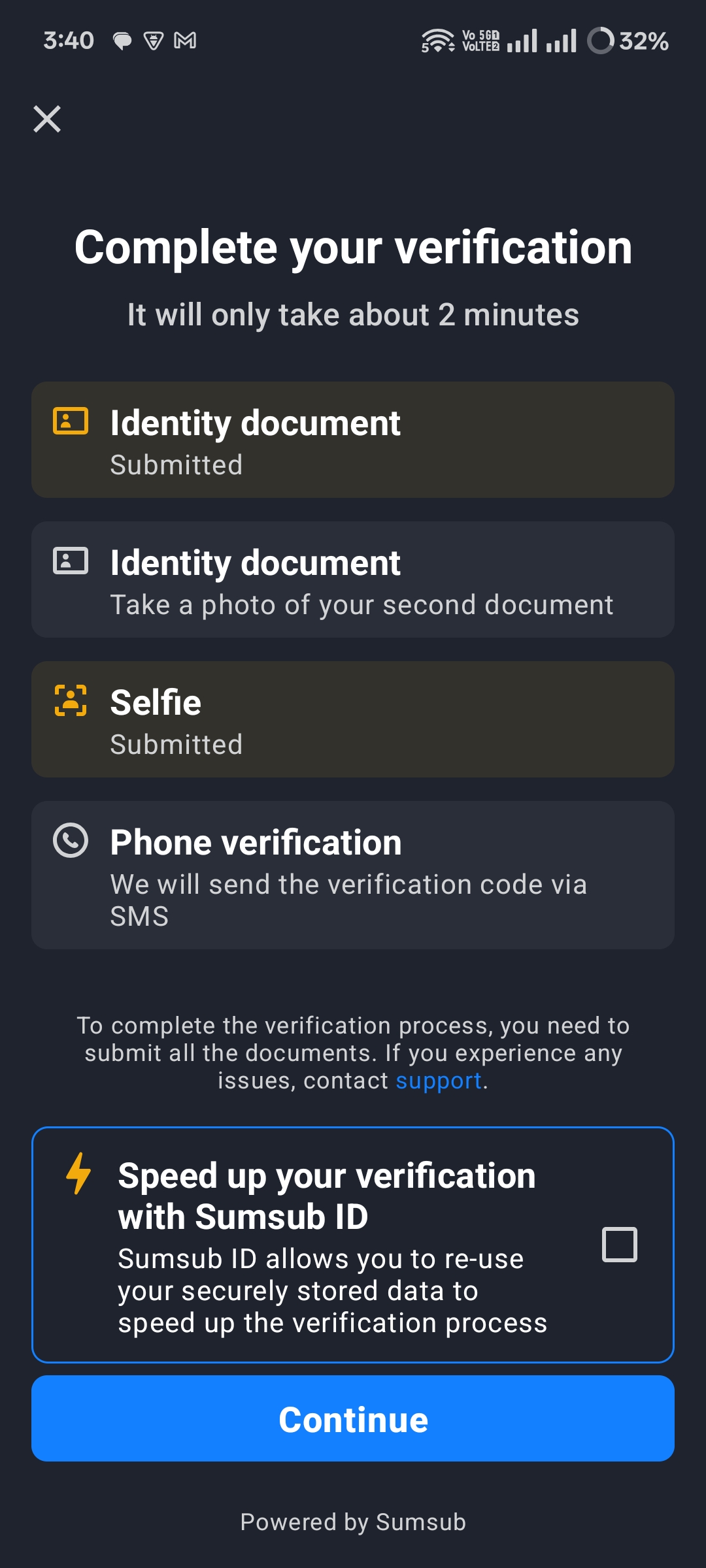Viewport: 706px width, 1568px height.
Task: Click the second Identity document card icon
Action: pyautogui.click(x=71, y=561)
